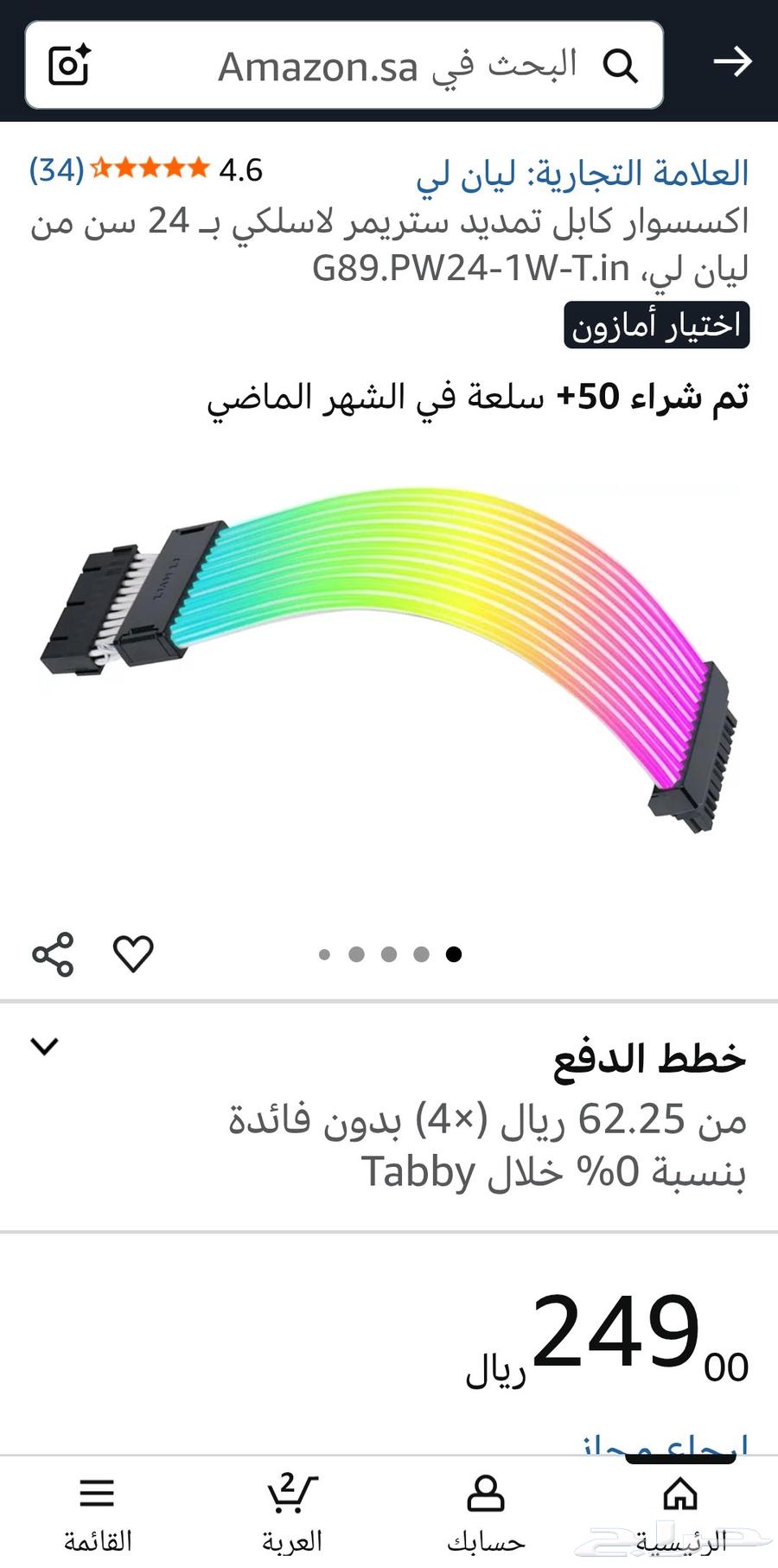Collapse the خطط الدفع payment plans section

tap(44, 1046)
